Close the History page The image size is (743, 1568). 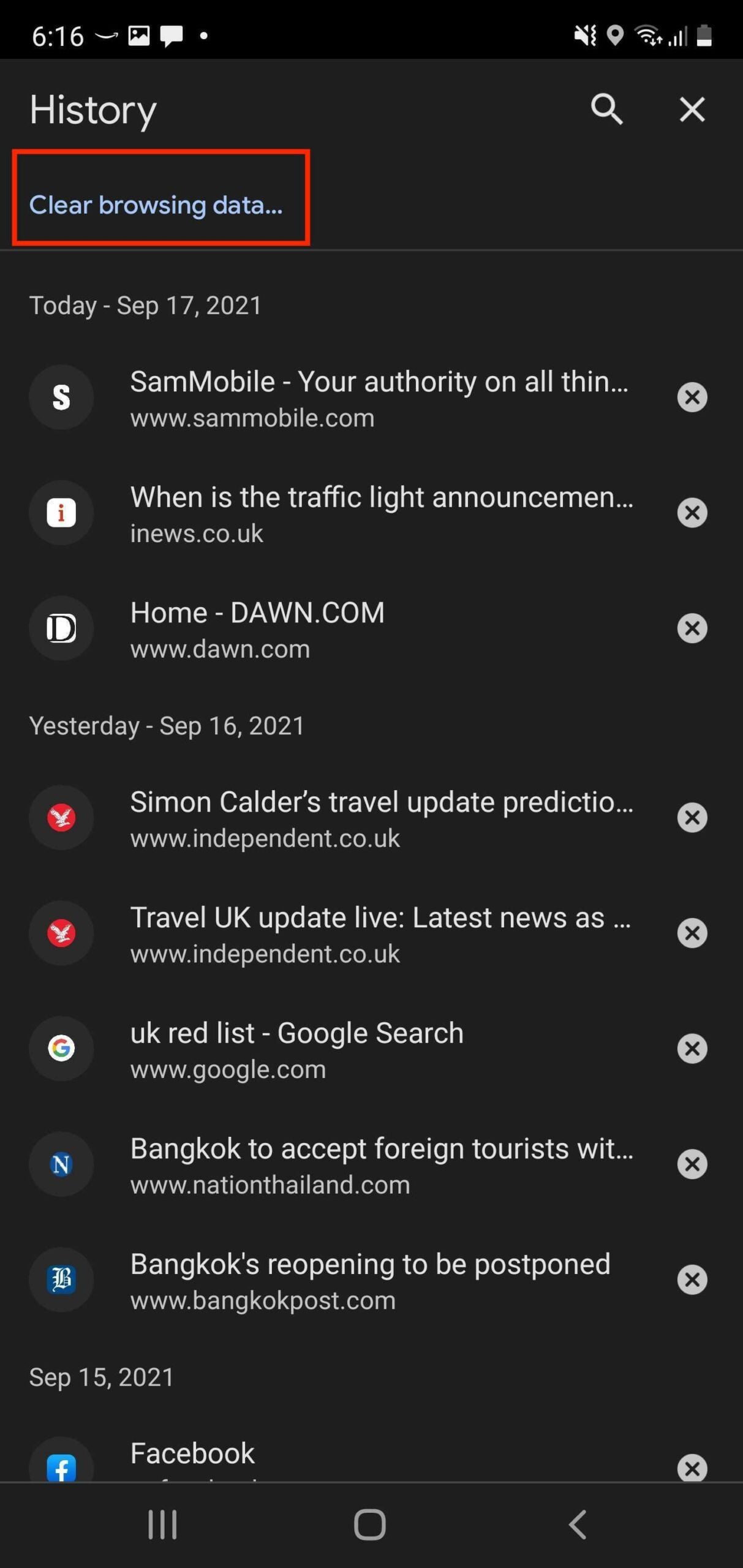point(692,110)
